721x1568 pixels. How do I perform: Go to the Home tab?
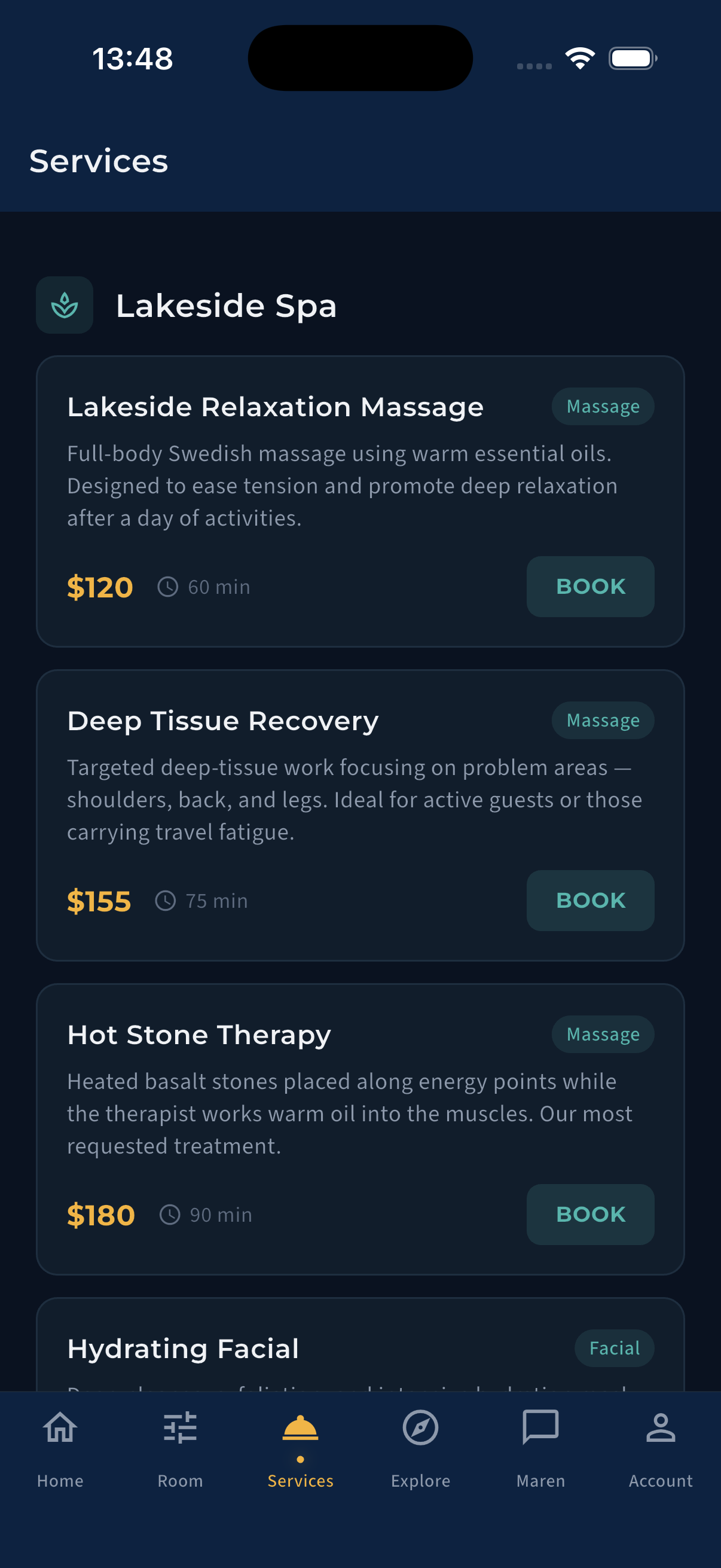60,1448
